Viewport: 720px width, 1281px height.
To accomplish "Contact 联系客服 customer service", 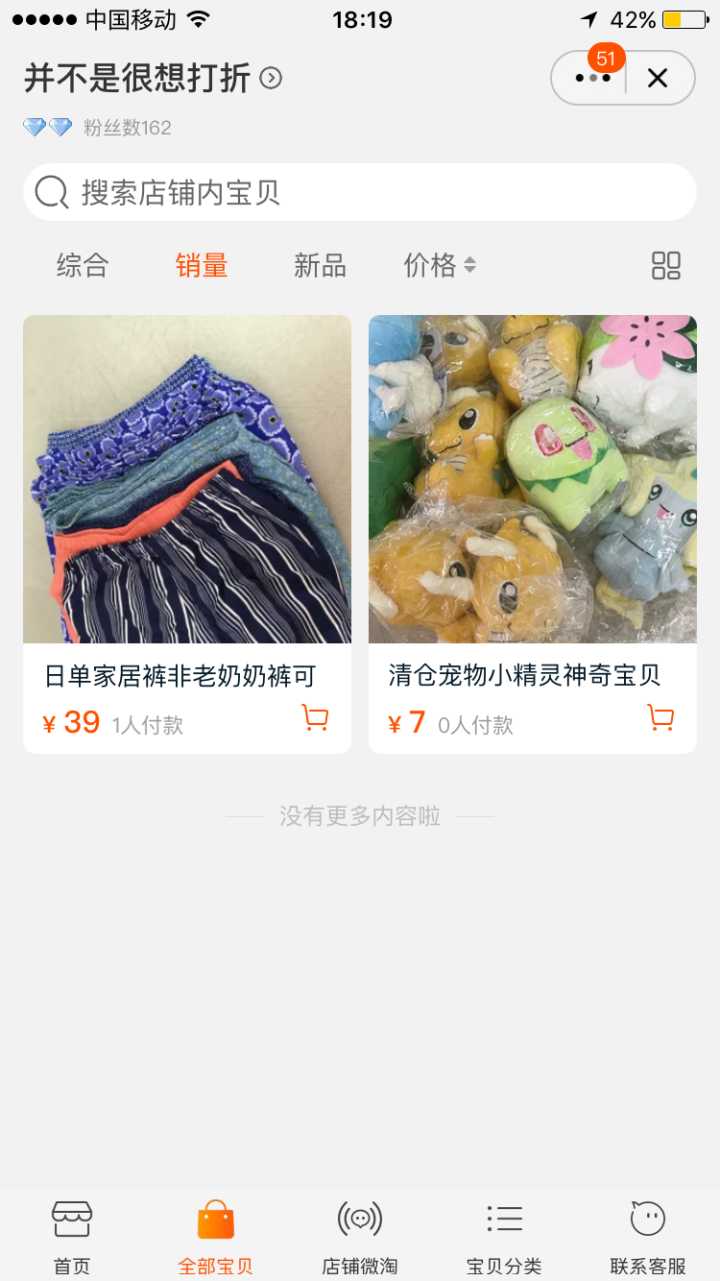I will (x=648, y=1236).
